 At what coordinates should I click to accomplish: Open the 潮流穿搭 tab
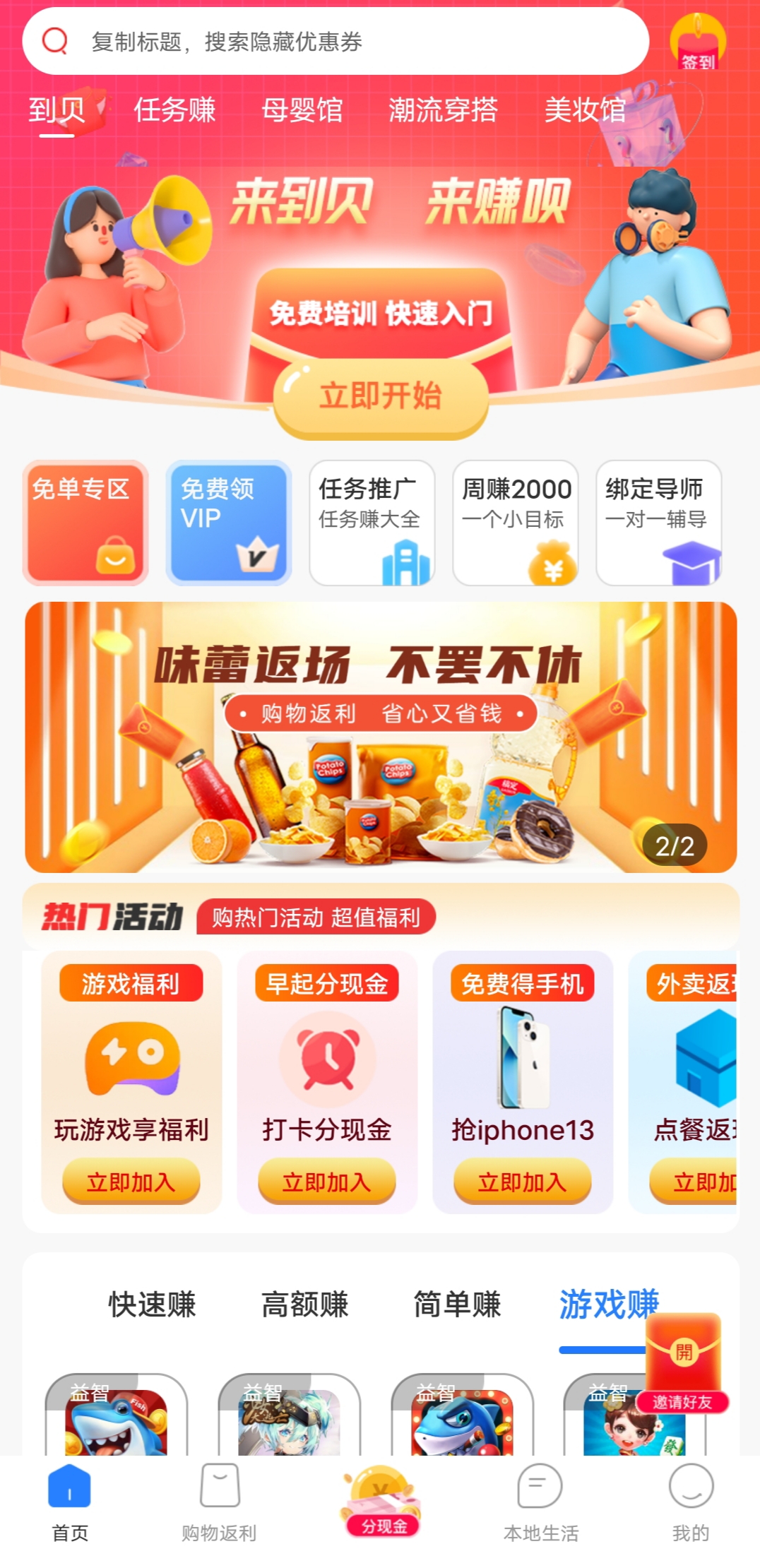[443, 109]
